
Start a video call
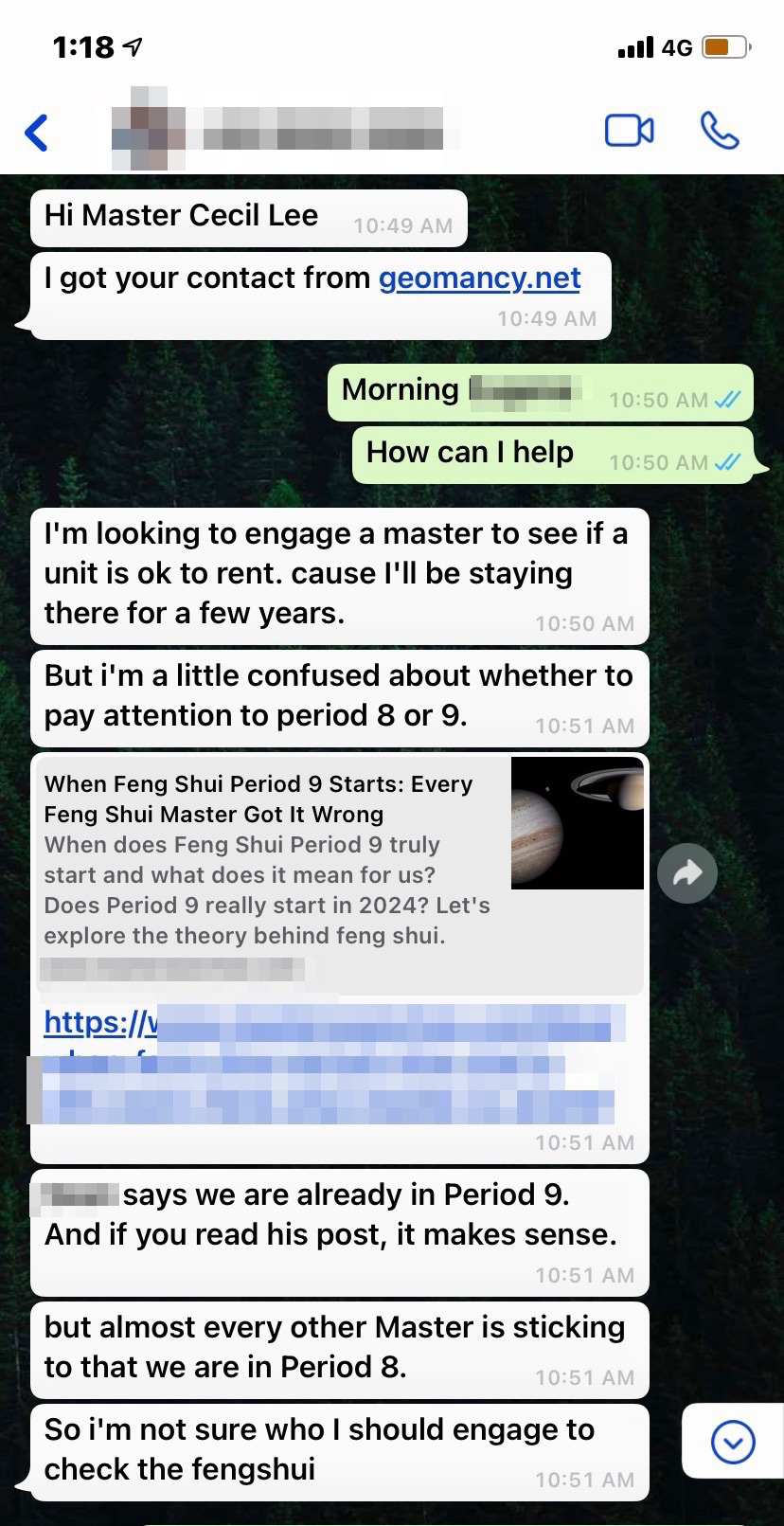click(x=629, y=131)
